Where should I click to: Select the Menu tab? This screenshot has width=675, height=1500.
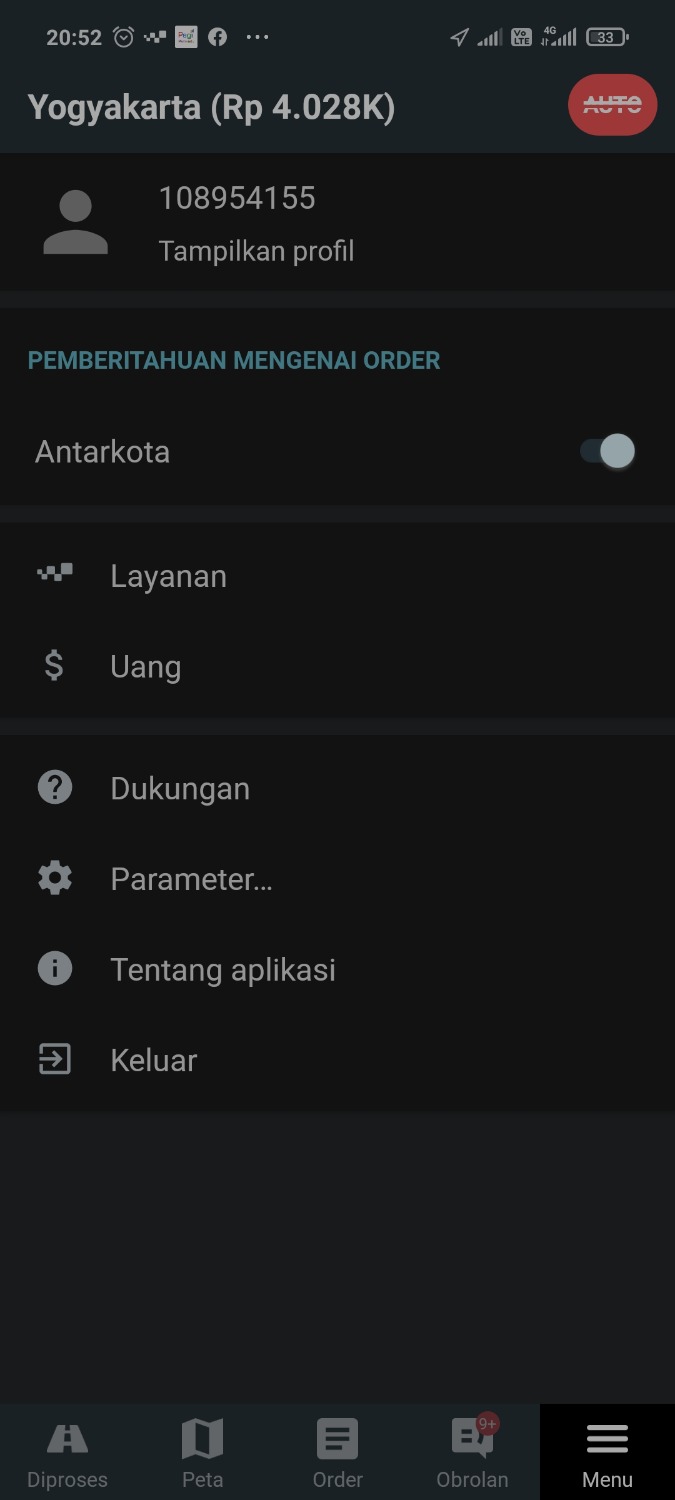point(607,1453)
